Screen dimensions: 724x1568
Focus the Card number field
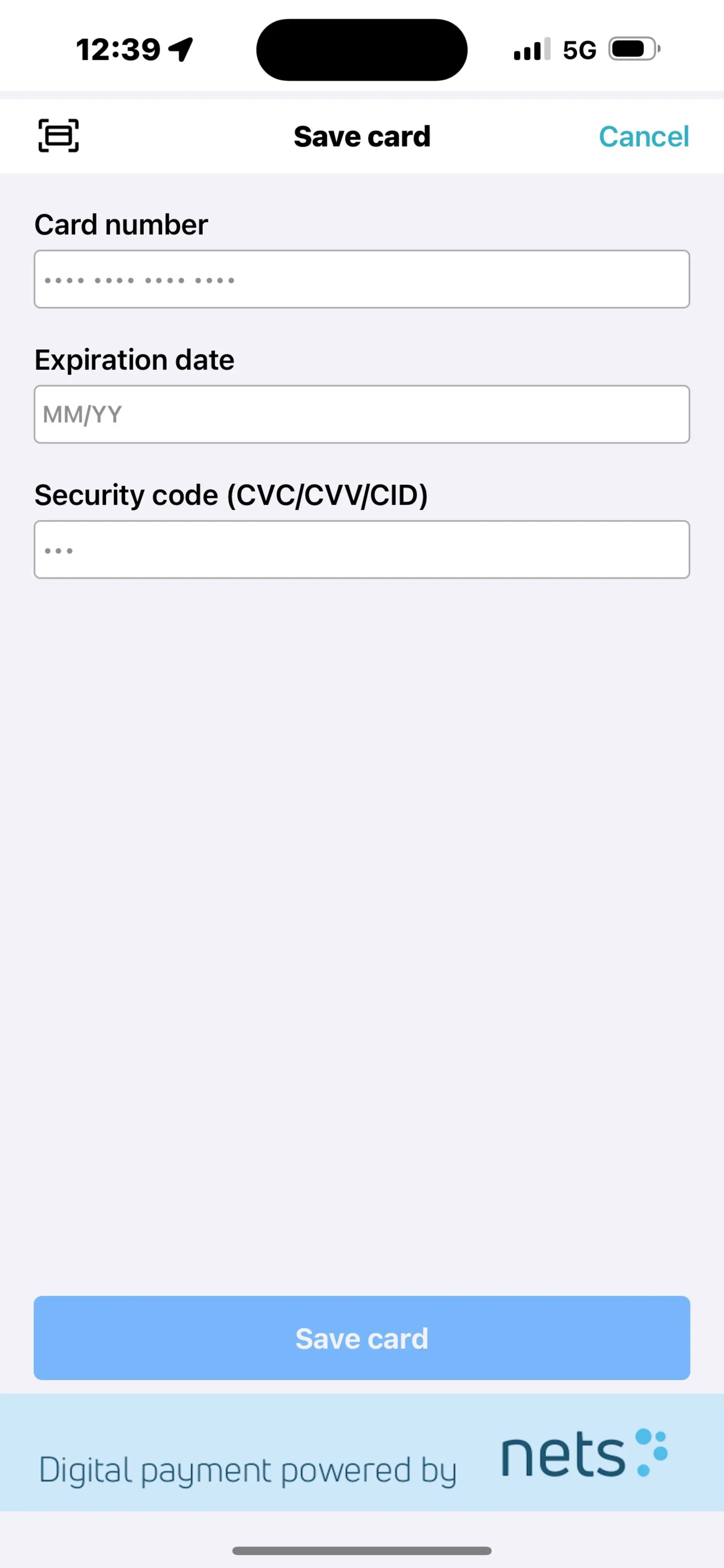pyautogui.click(x=362, y=279)
